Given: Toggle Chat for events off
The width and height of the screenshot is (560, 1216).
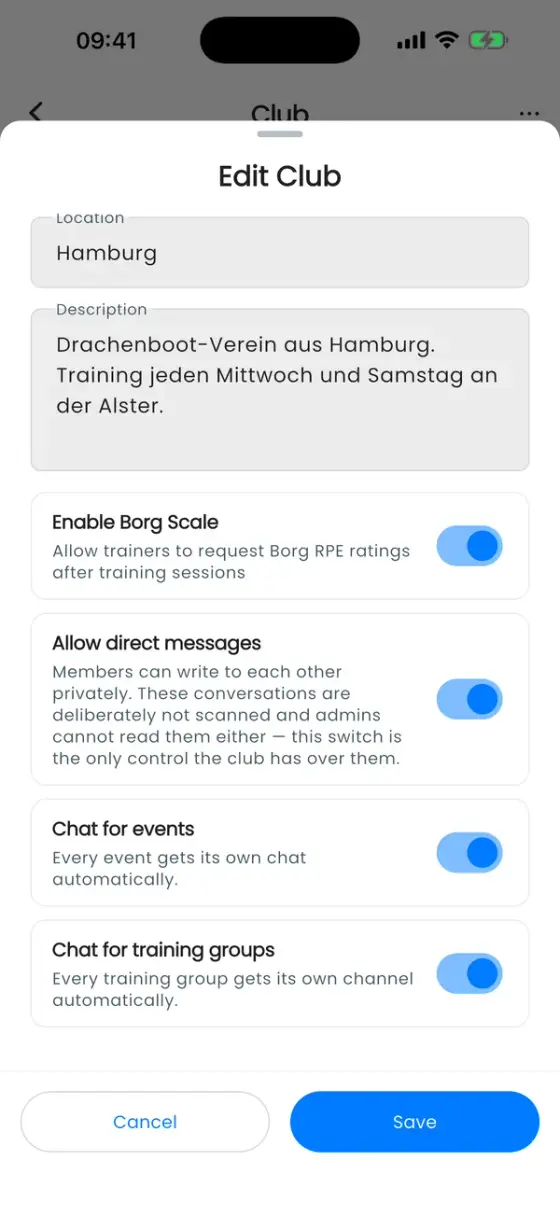Looking at the screenshot, I should [469, 853].
